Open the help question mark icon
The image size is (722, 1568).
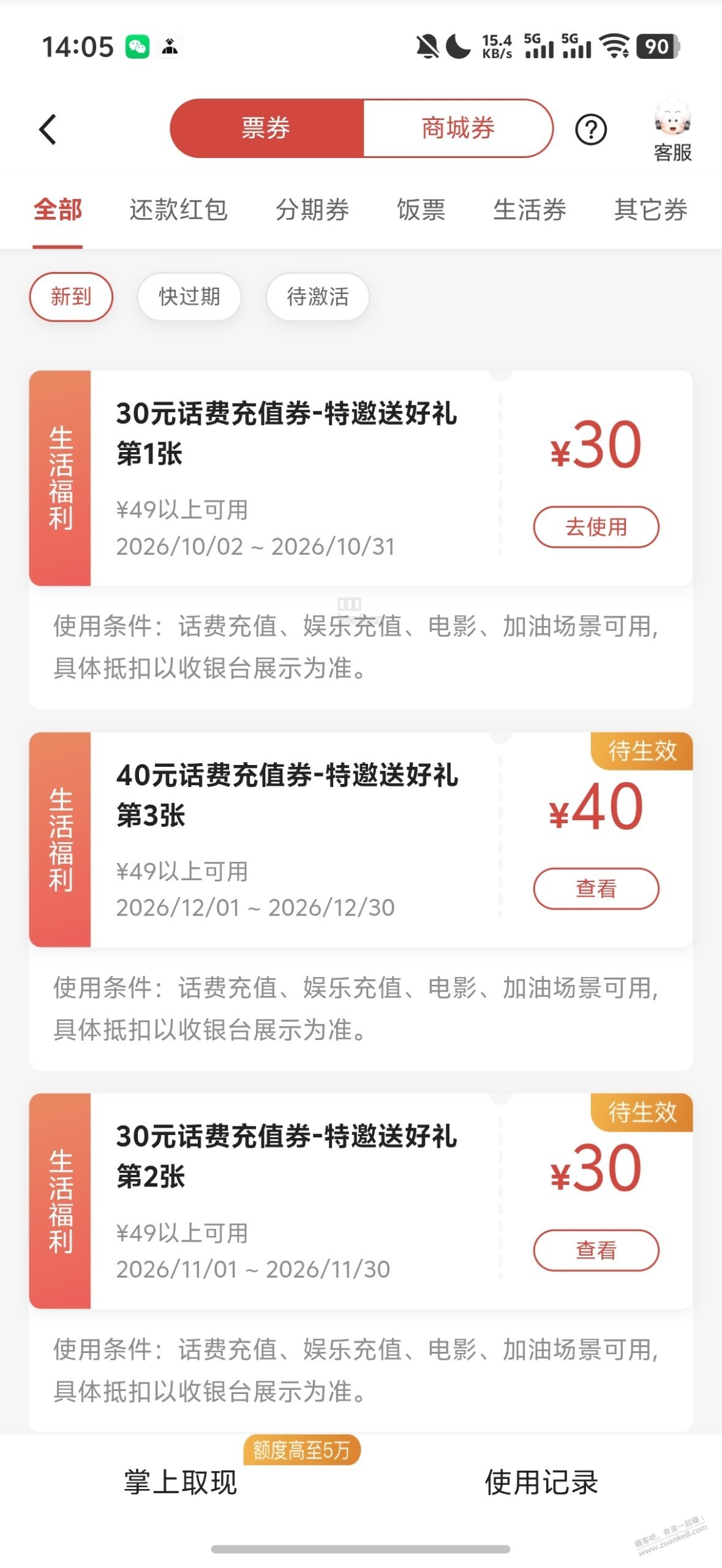tap(591, 129)
